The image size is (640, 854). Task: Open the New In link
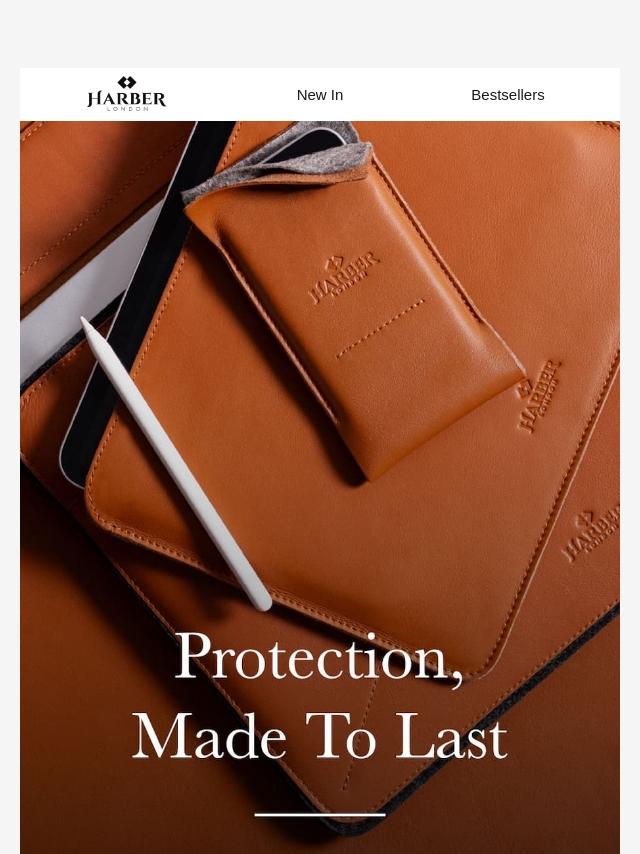pyautogui.click(x=320, y=95)
